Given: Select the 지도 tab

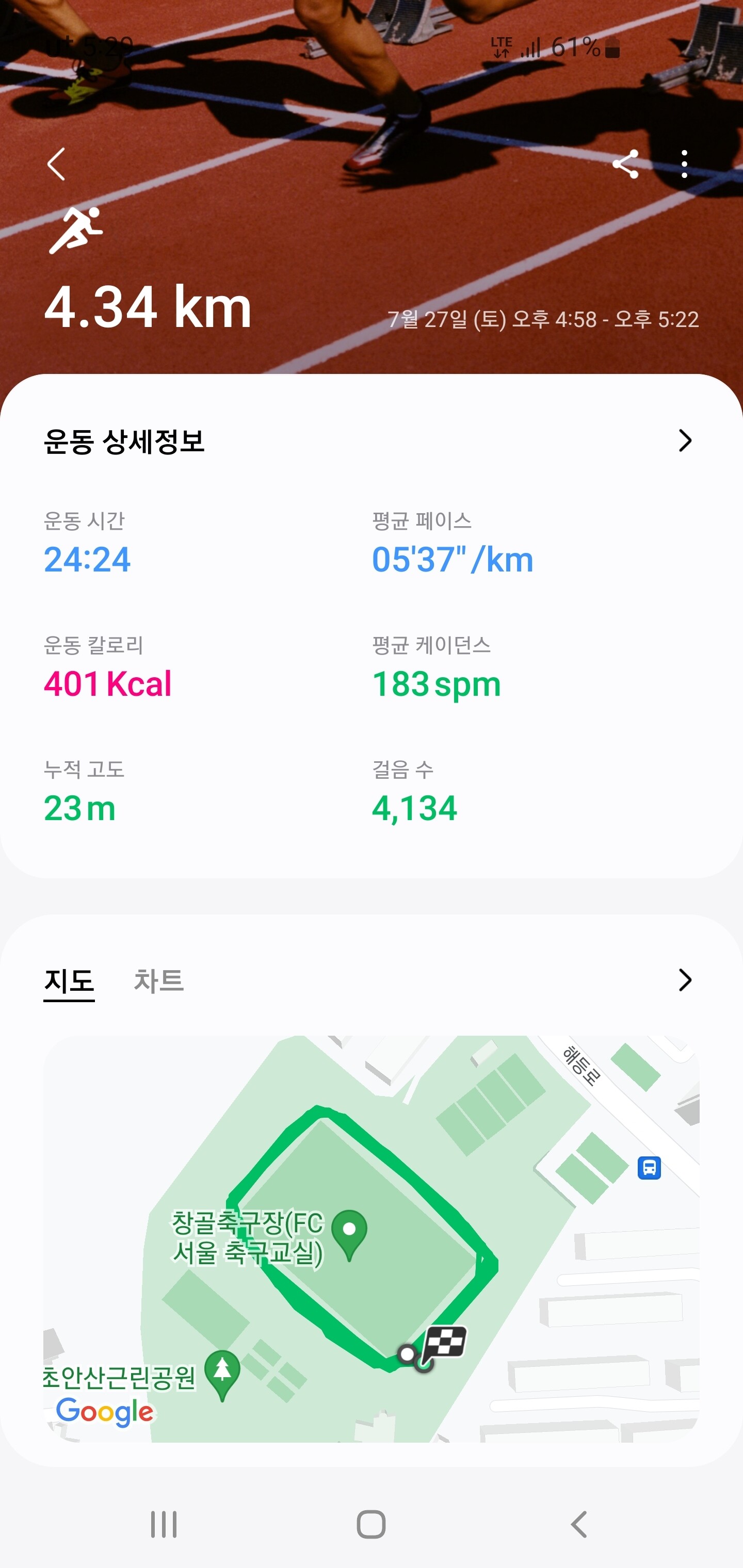Looking at the screenshot, I should (x=69, y=981).
